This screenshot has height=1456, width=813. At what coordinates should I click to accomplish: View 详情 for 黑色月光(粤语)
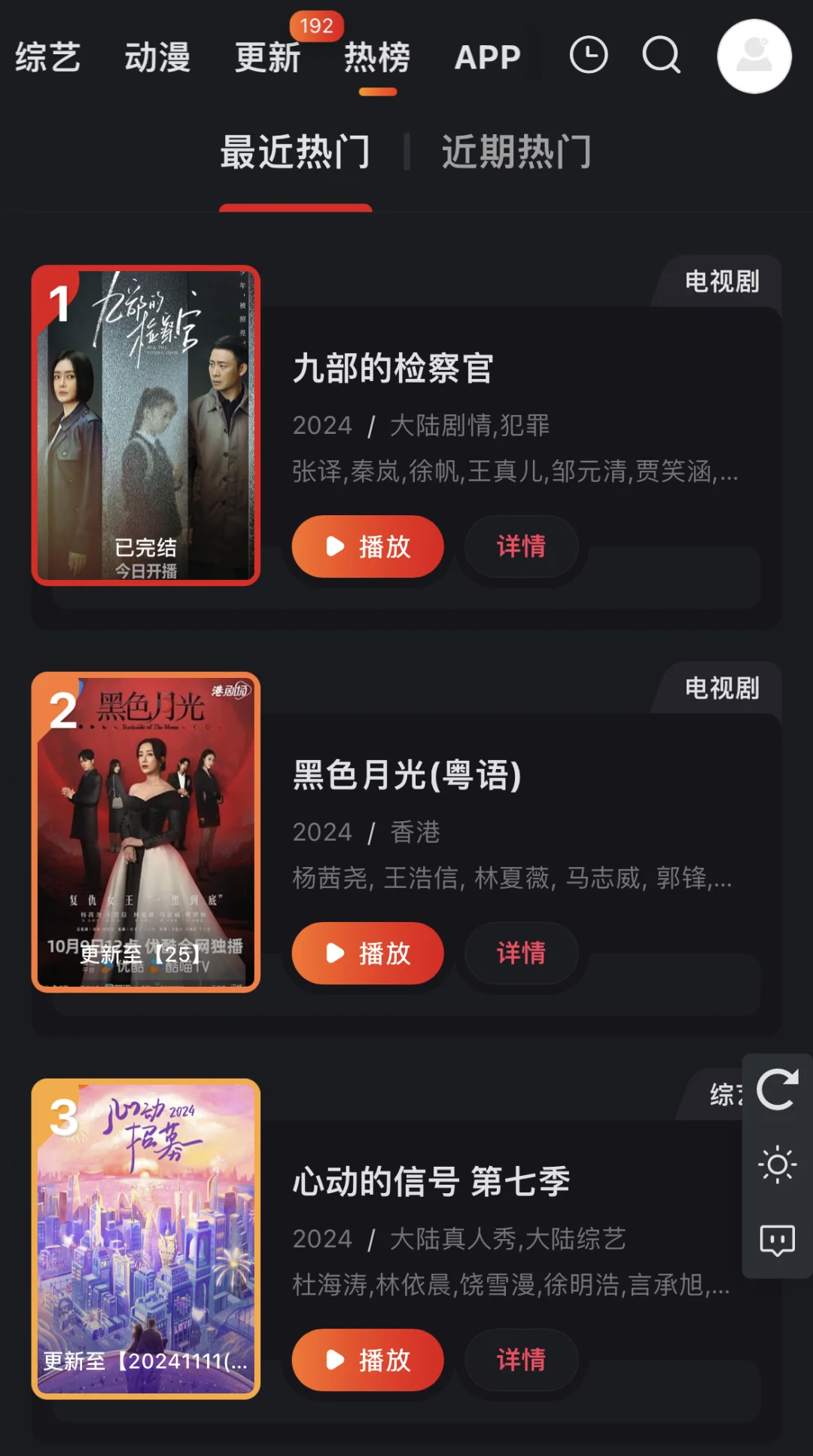pos(521,953)
